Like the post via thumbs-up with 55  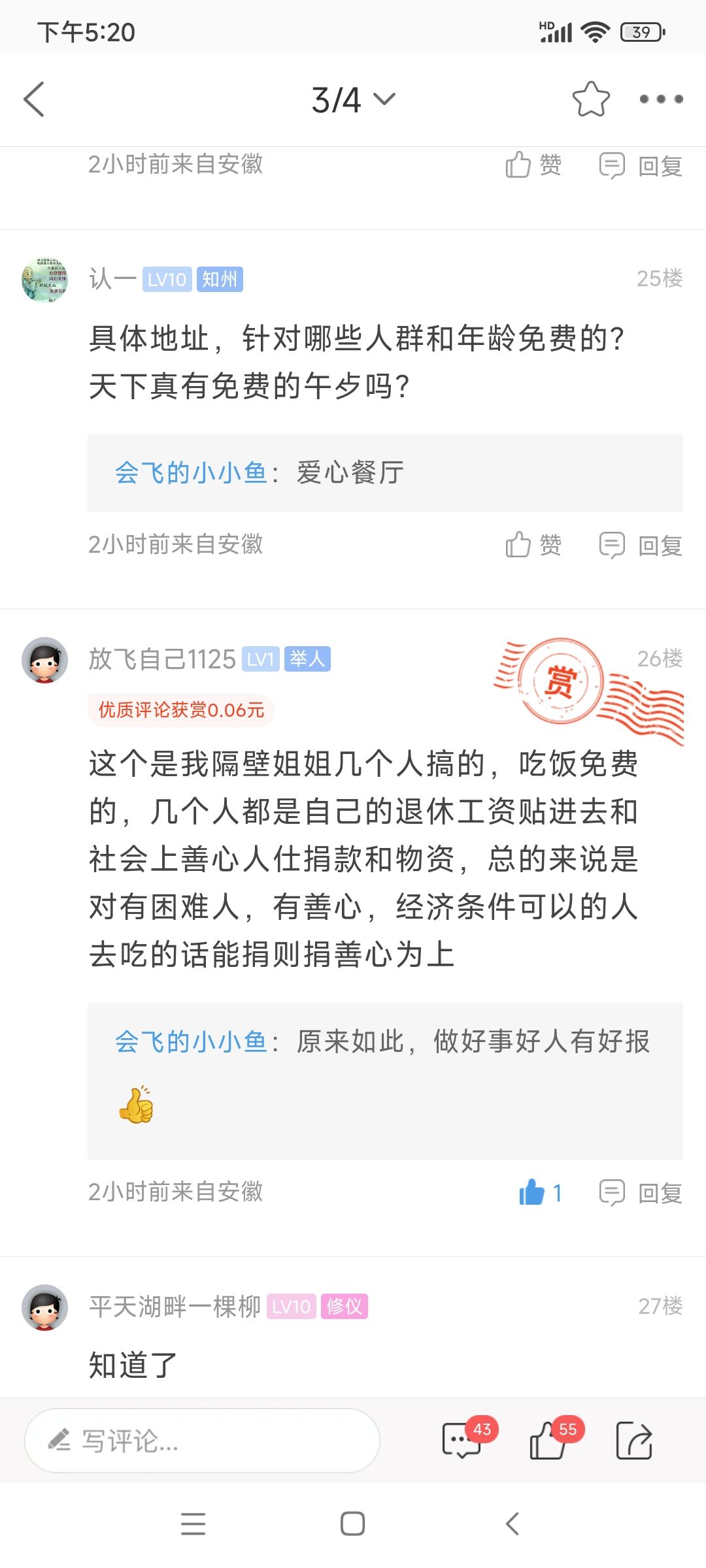pyautogui.click(x=549, y=1440)
